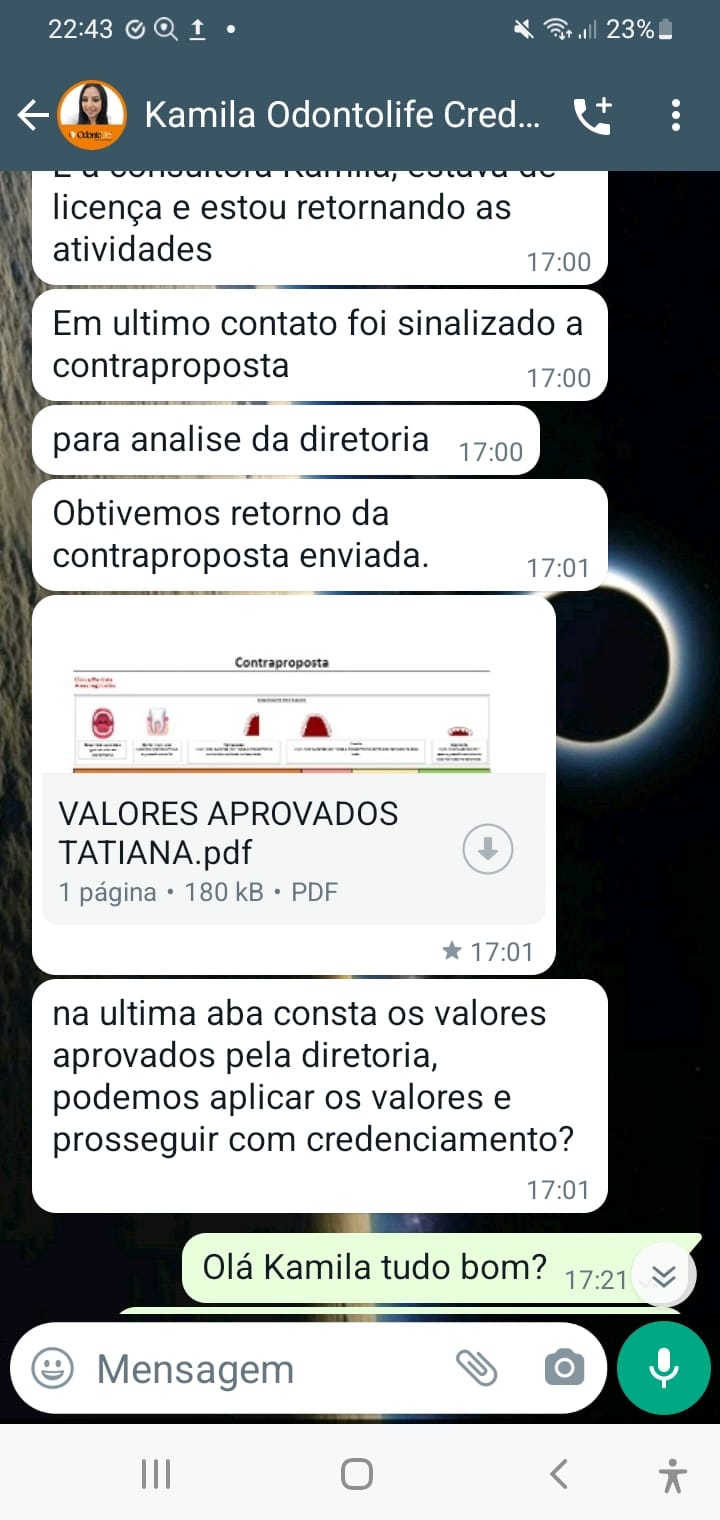Download VALORES APROVADOS TATIANA.pdf
This screenshot has height=1520, width=720.
click(x=488, y=850)
